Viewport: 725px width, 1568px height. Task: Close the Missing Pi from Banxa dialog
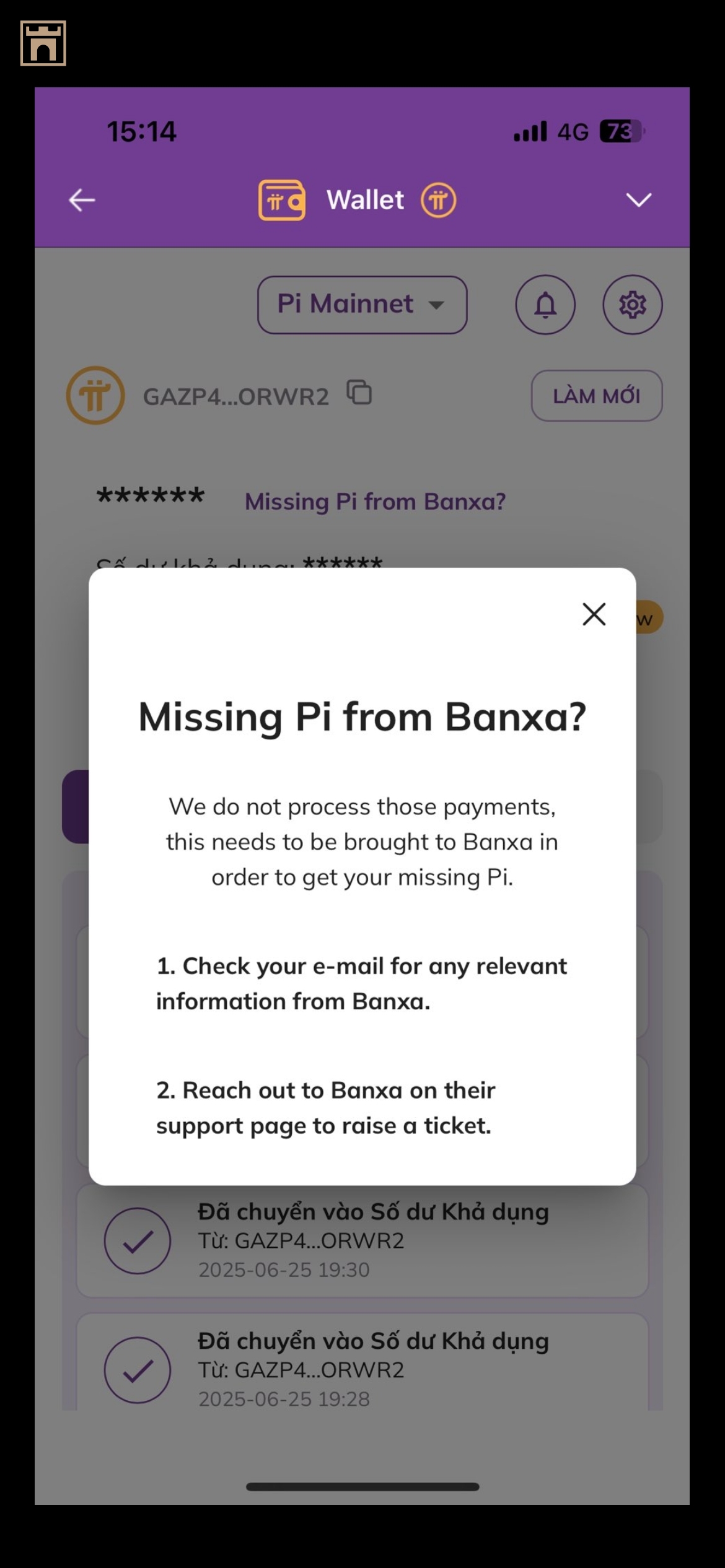(x=594, y=614)
